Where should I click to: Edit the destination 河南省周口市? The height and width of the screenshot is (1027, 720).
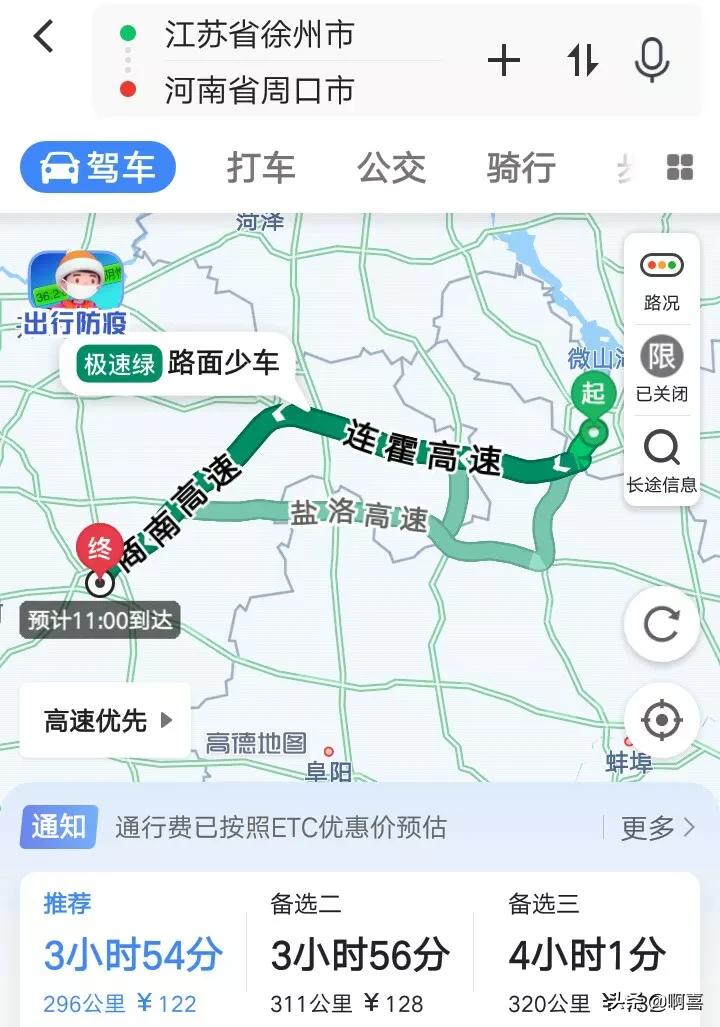pyautogui.click(x=260, y=92)
